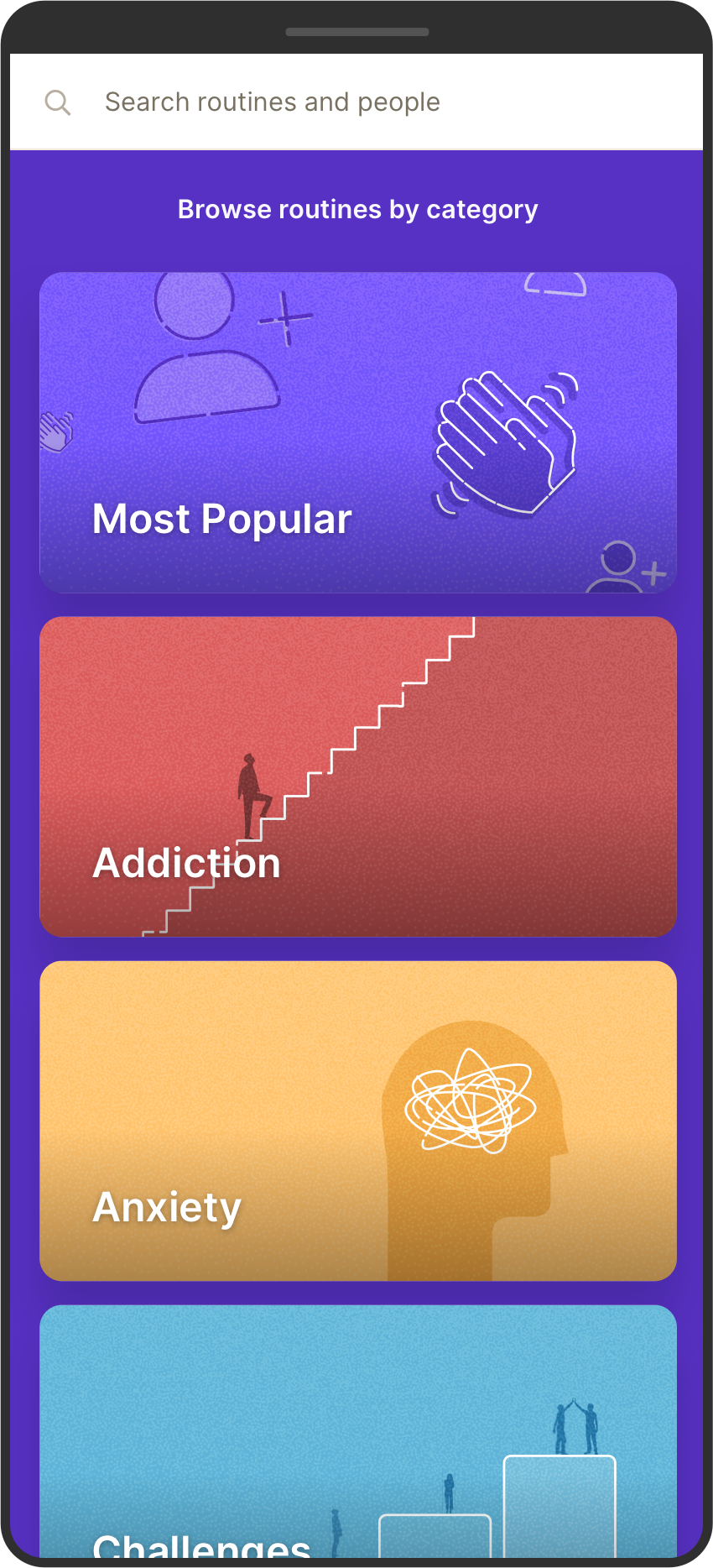Browse the Addiction routines category
The image size is (713, 1568).
[357, 776]
